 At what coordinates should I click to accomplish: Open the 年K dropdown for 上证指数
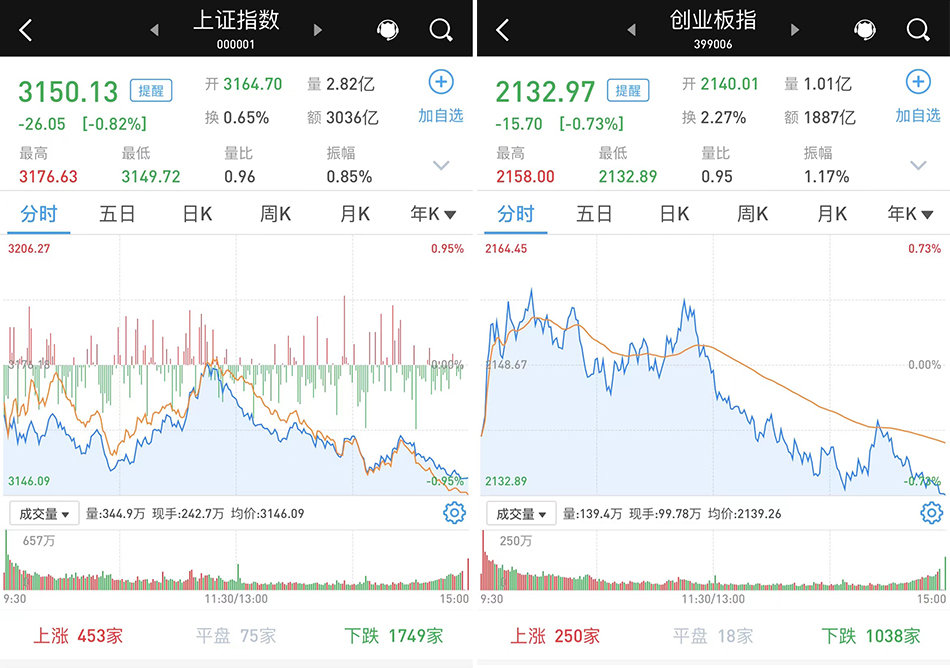[x=433, y=214]
